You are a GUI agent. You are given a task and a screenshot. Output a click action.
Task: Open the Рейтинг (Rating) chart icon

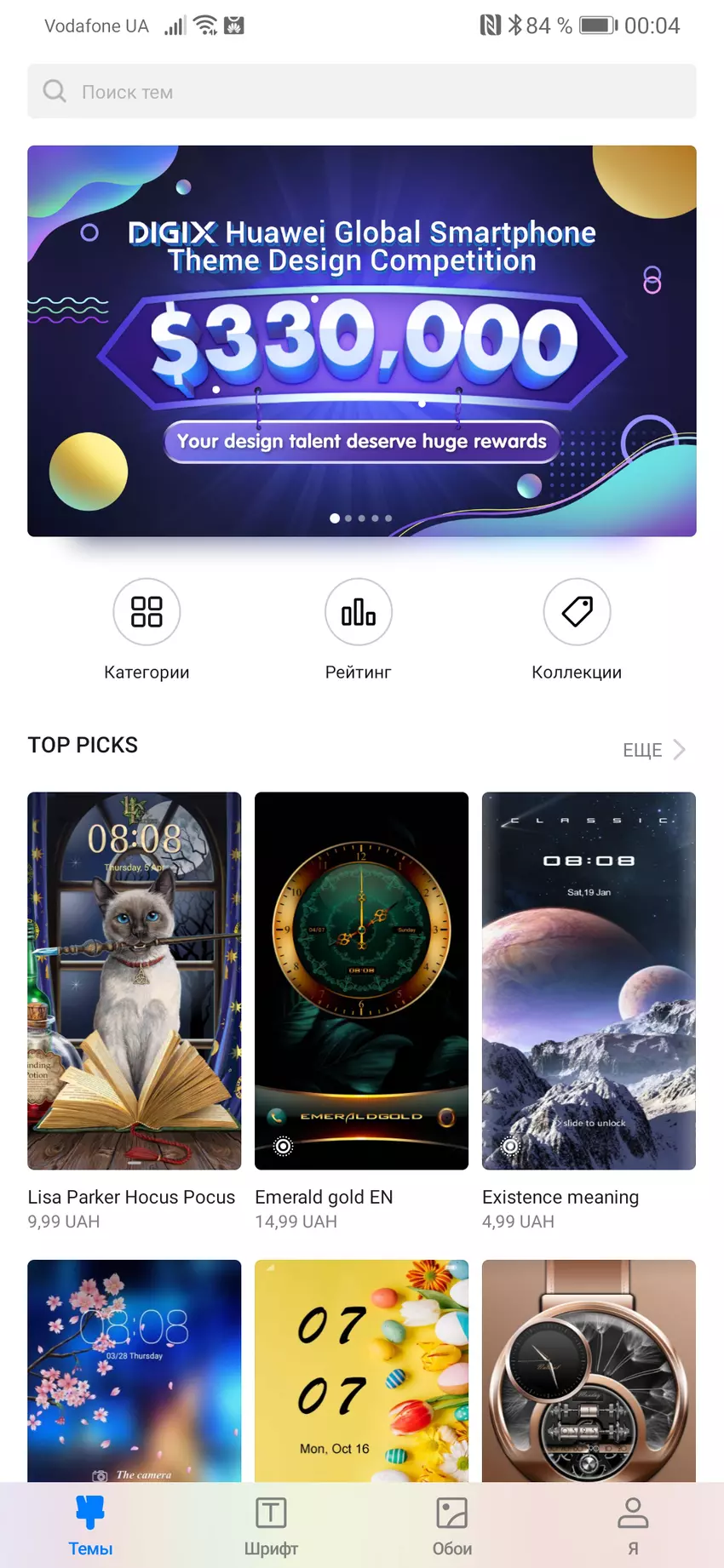point(358,612)
